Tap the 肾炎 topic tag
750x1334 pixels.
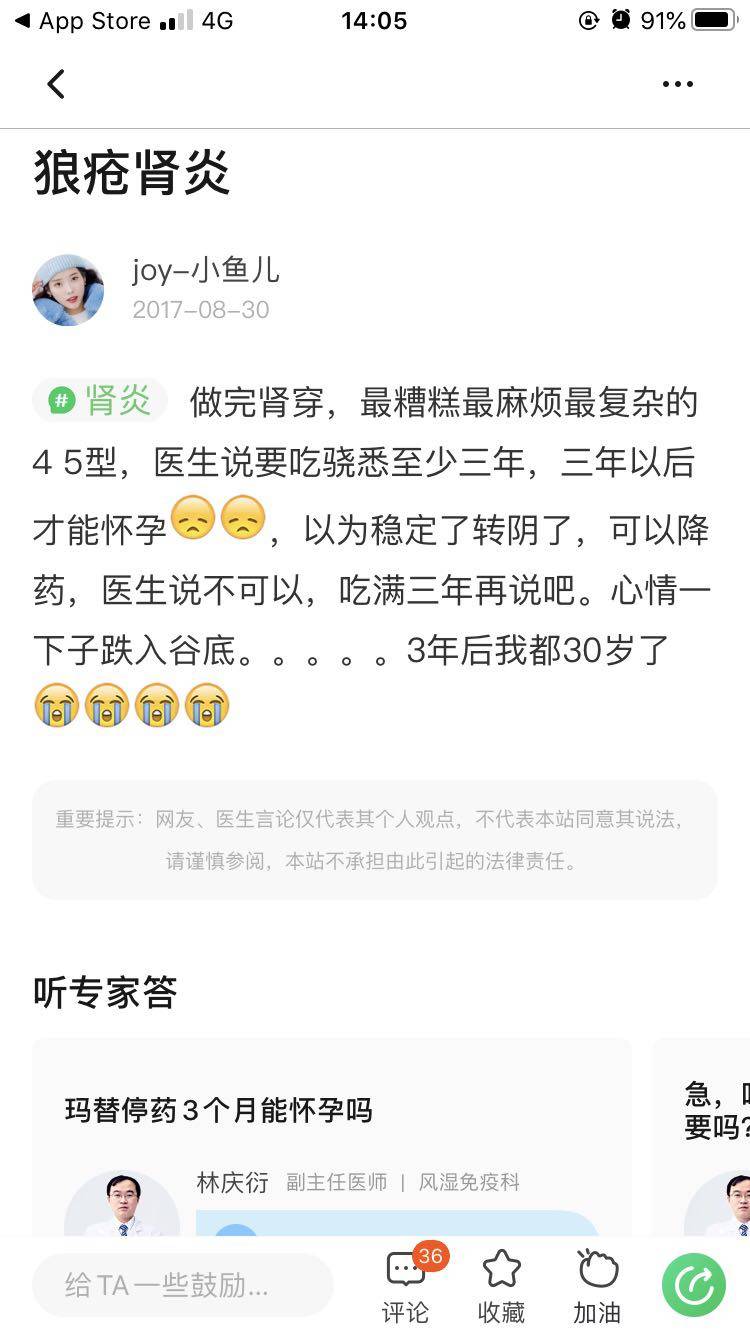100,401
